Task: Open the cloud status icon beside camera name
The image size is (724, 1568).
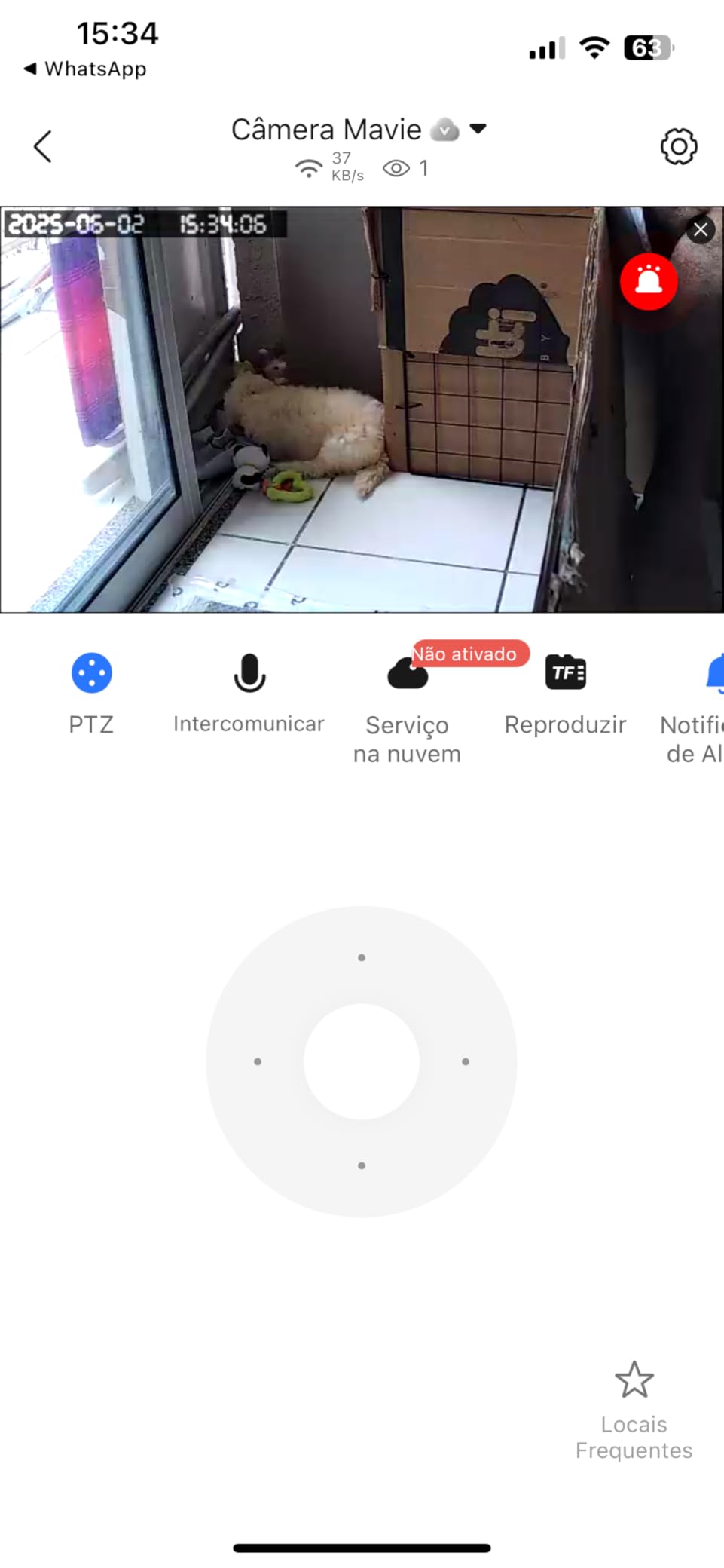Action: pyautogui.click(x=444, y=128)
